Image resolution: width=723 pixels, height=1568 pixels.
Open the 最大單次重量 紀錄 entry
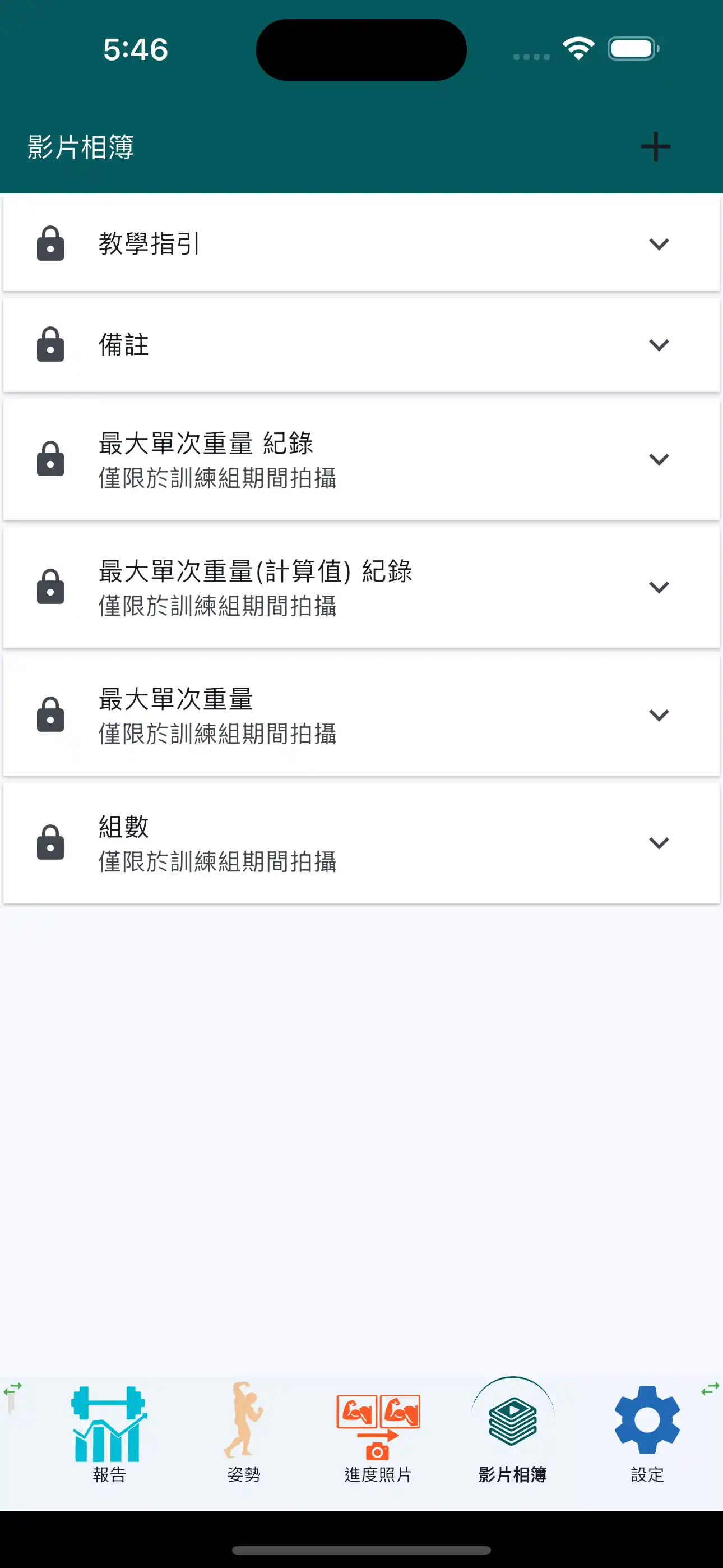click(361, 459)
